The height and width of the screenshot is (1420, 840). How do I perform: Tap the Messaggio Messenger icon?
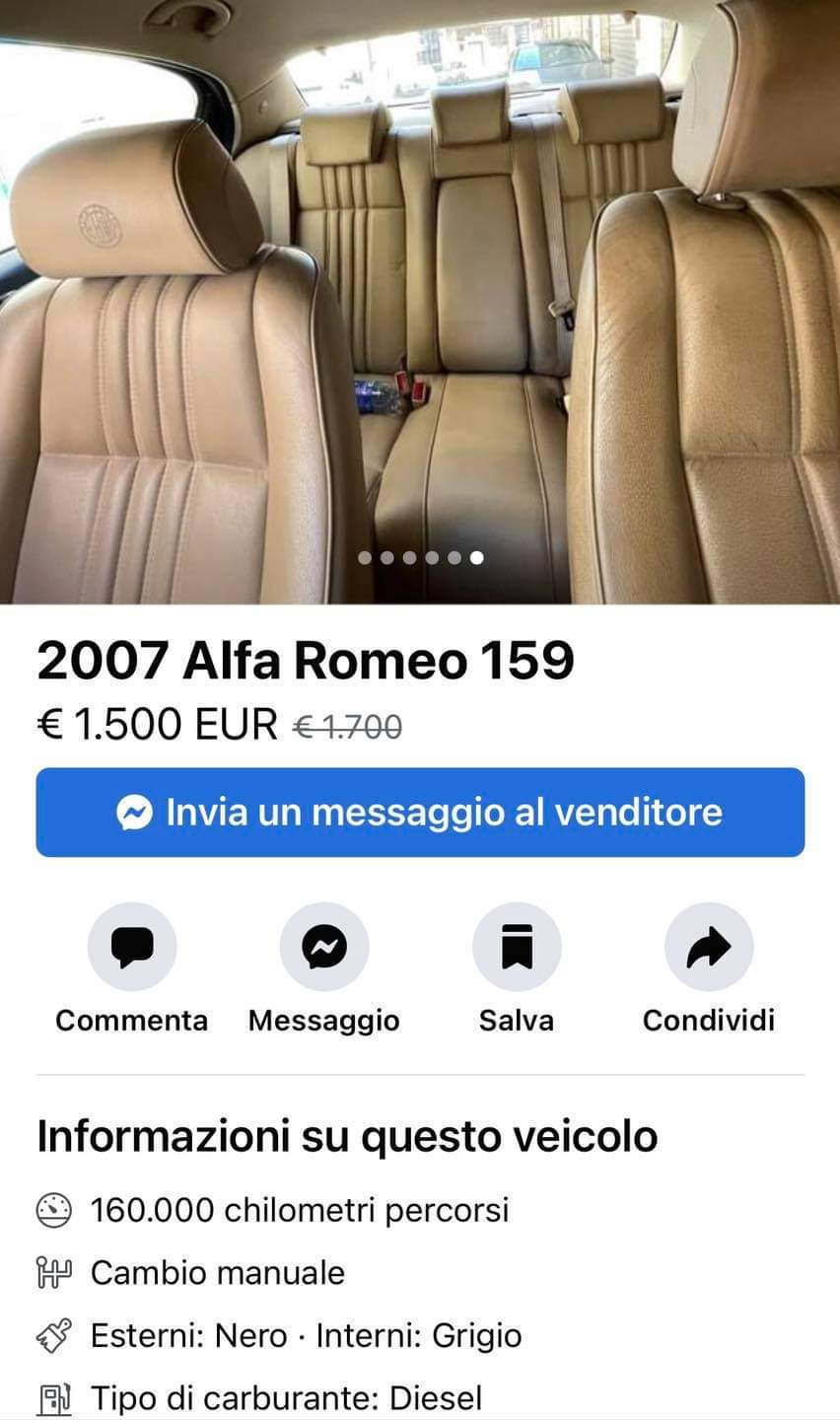324,948
